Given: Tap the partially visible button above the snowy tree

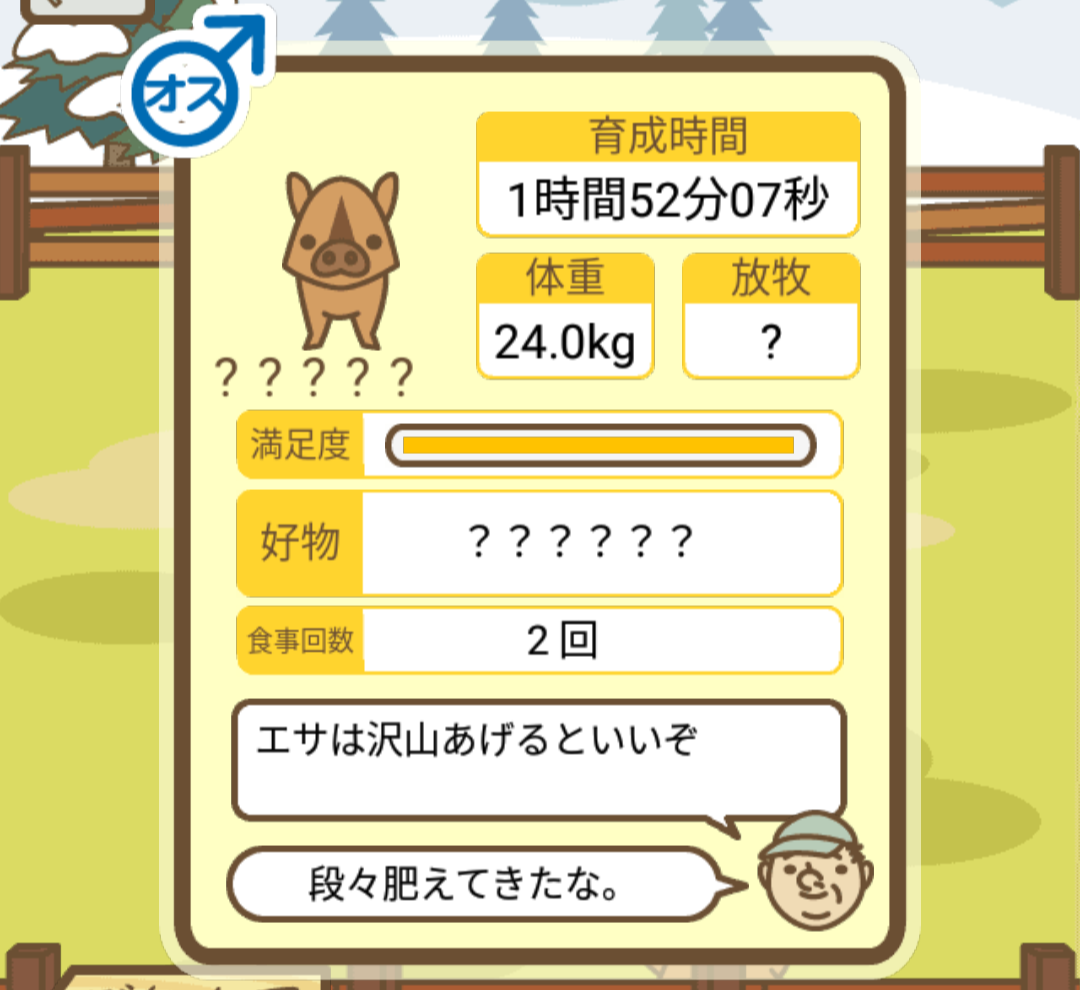Looking at the screenshot, I should 85,10.
